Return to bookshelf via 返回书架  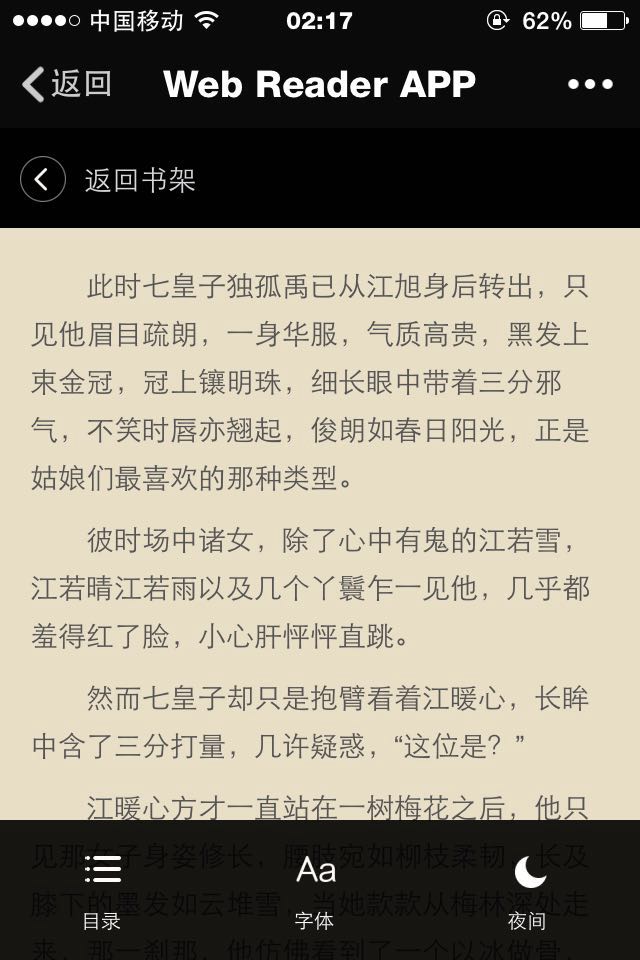coord(108,180)
